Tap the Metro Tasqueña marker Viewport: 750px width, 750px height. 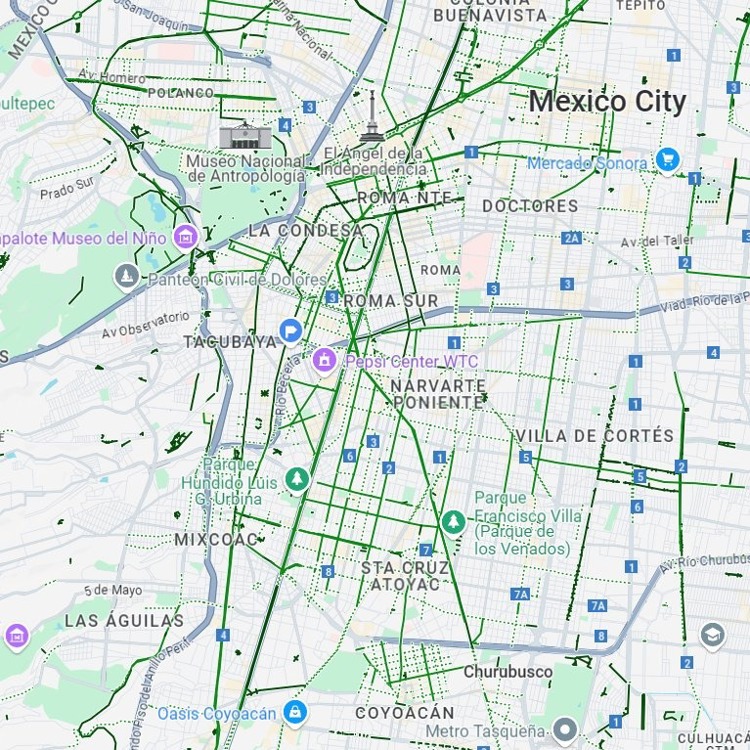point(566,730)
